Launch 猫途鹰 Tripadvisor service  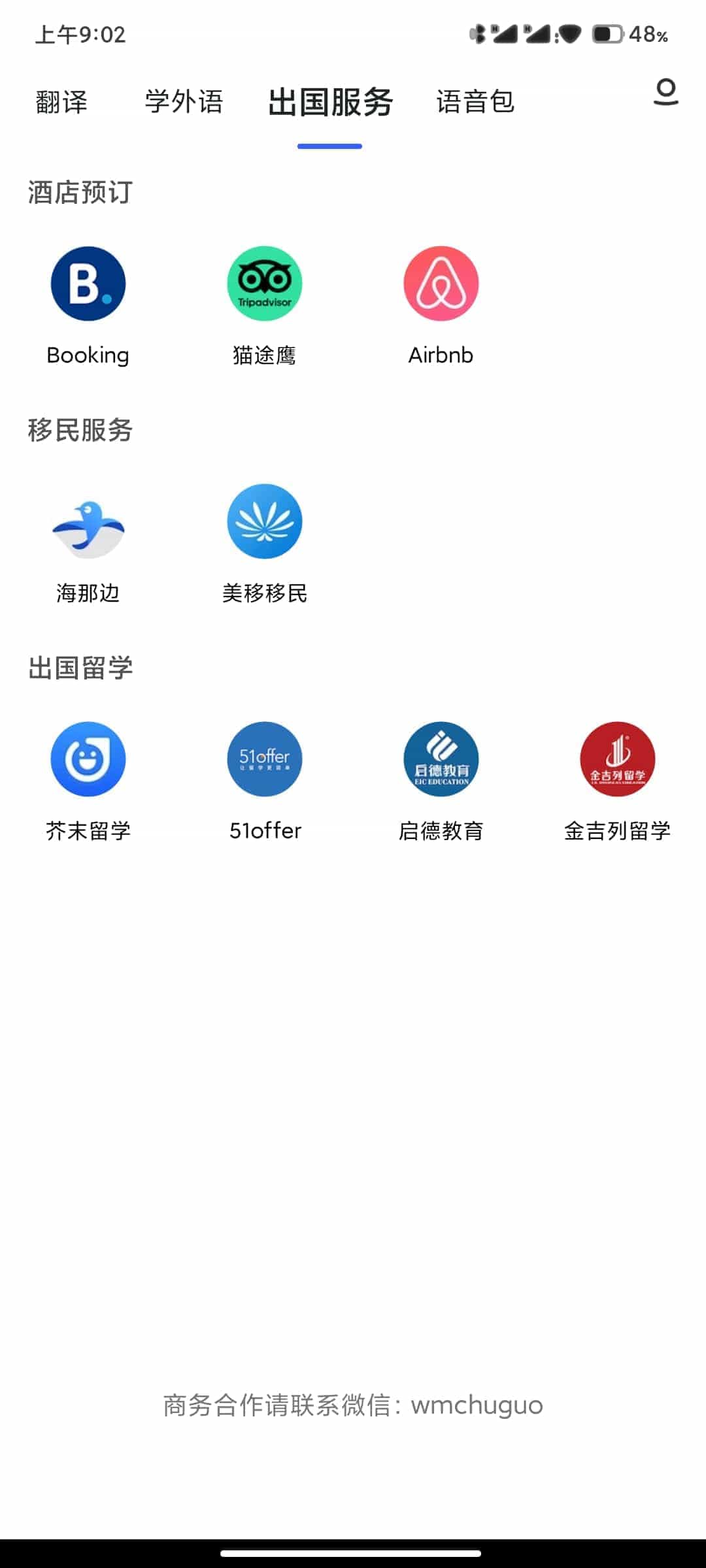[x=265, y=284]
